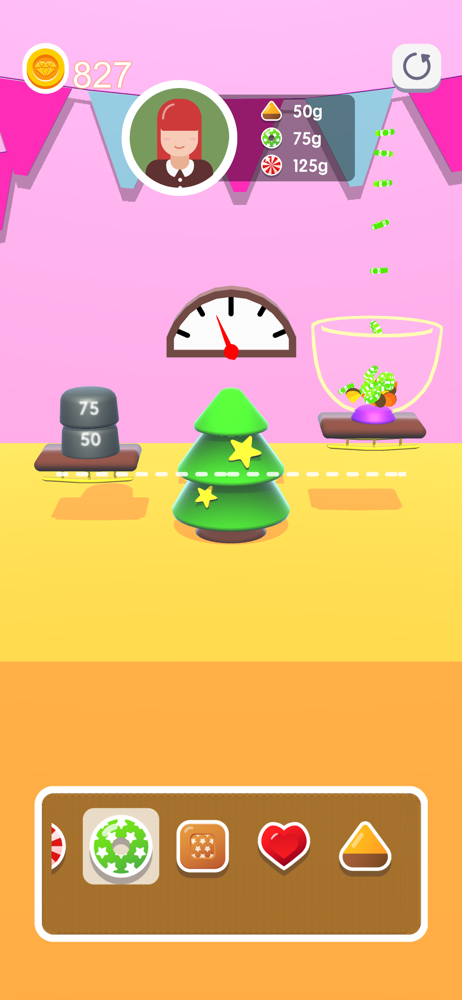
Task: Pick the red heart candy
Action: click(x=284, y=846)
